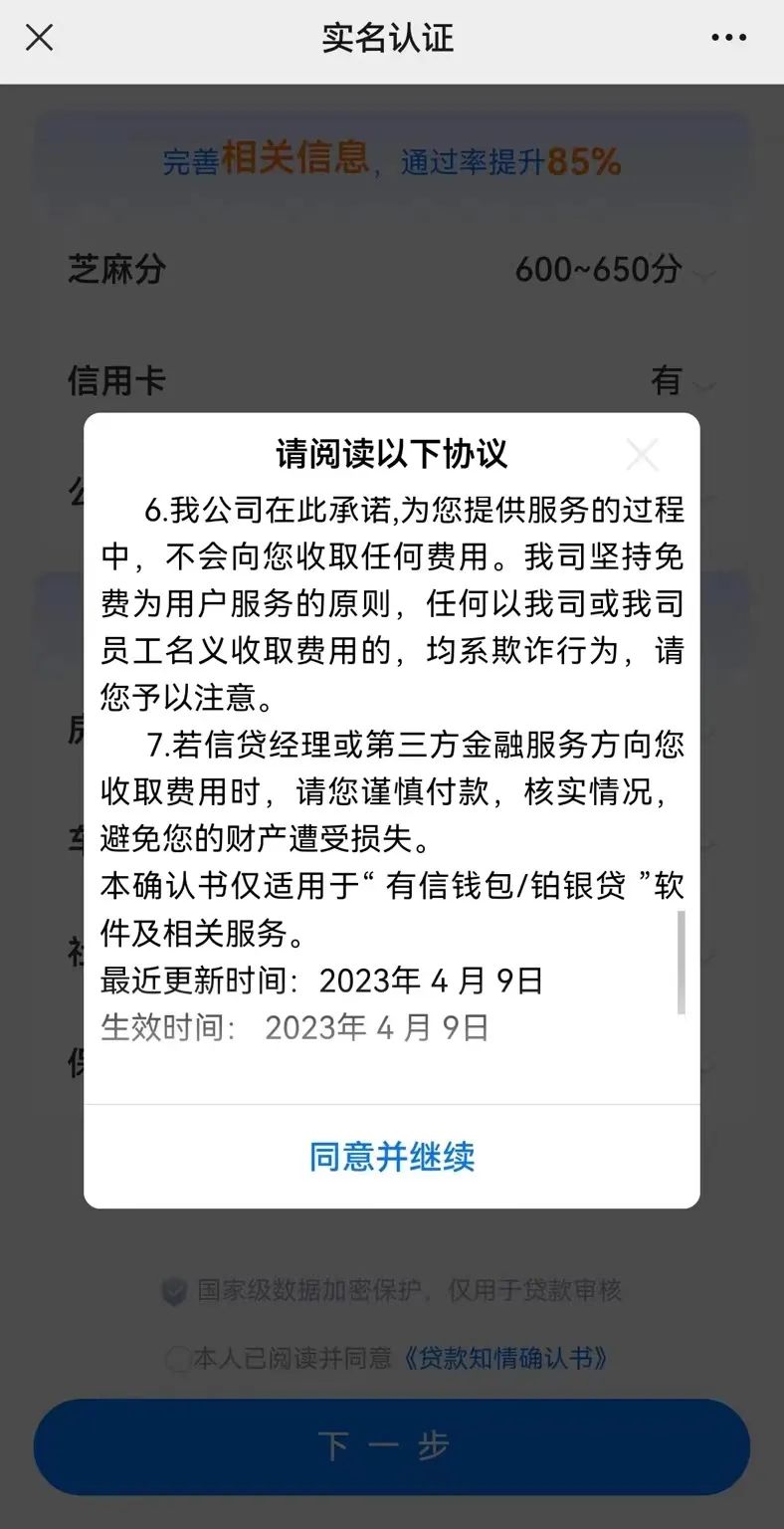784x1529 pixels.
Task: Open the three-dot more options menu
Action: [729, 38]
